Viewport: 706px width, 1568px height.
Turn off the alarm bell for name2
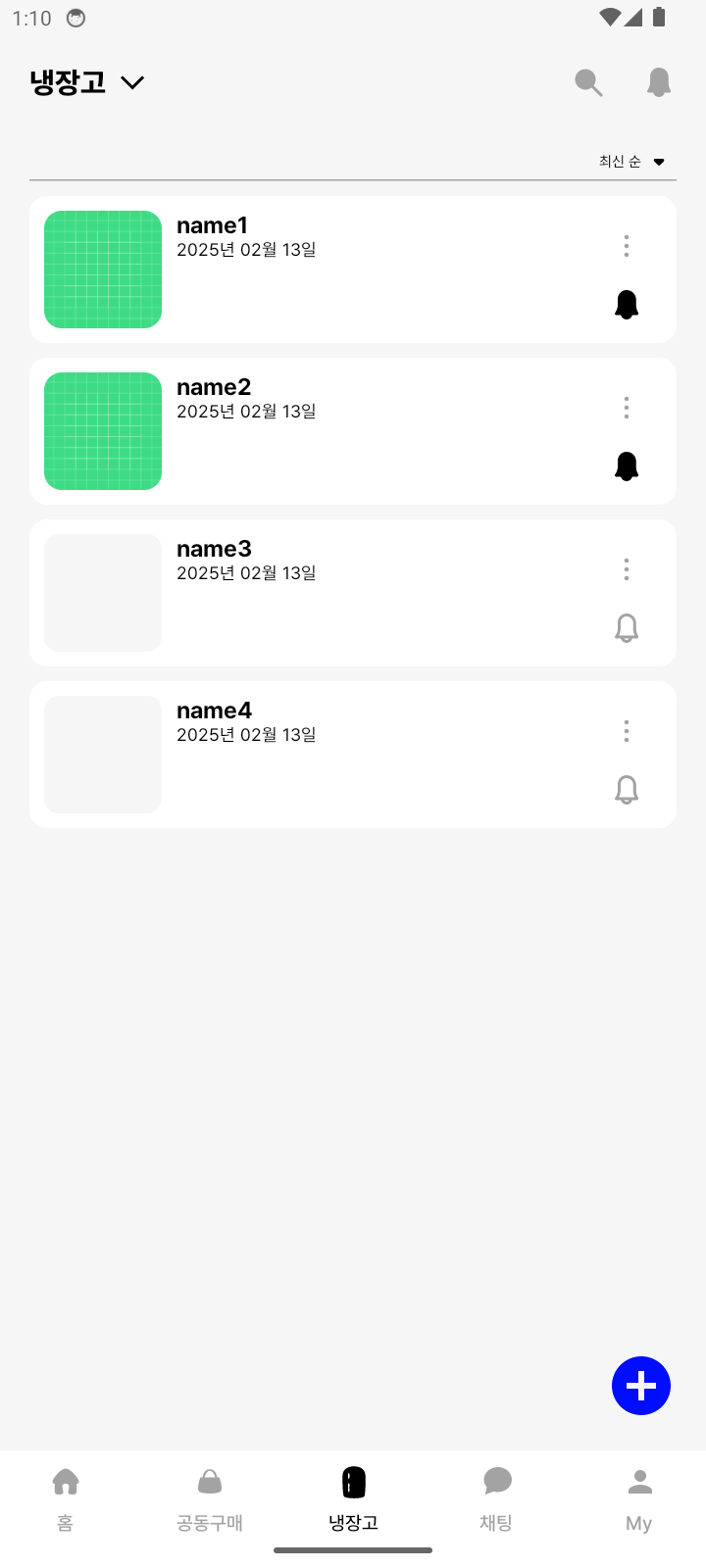point(627,466)
